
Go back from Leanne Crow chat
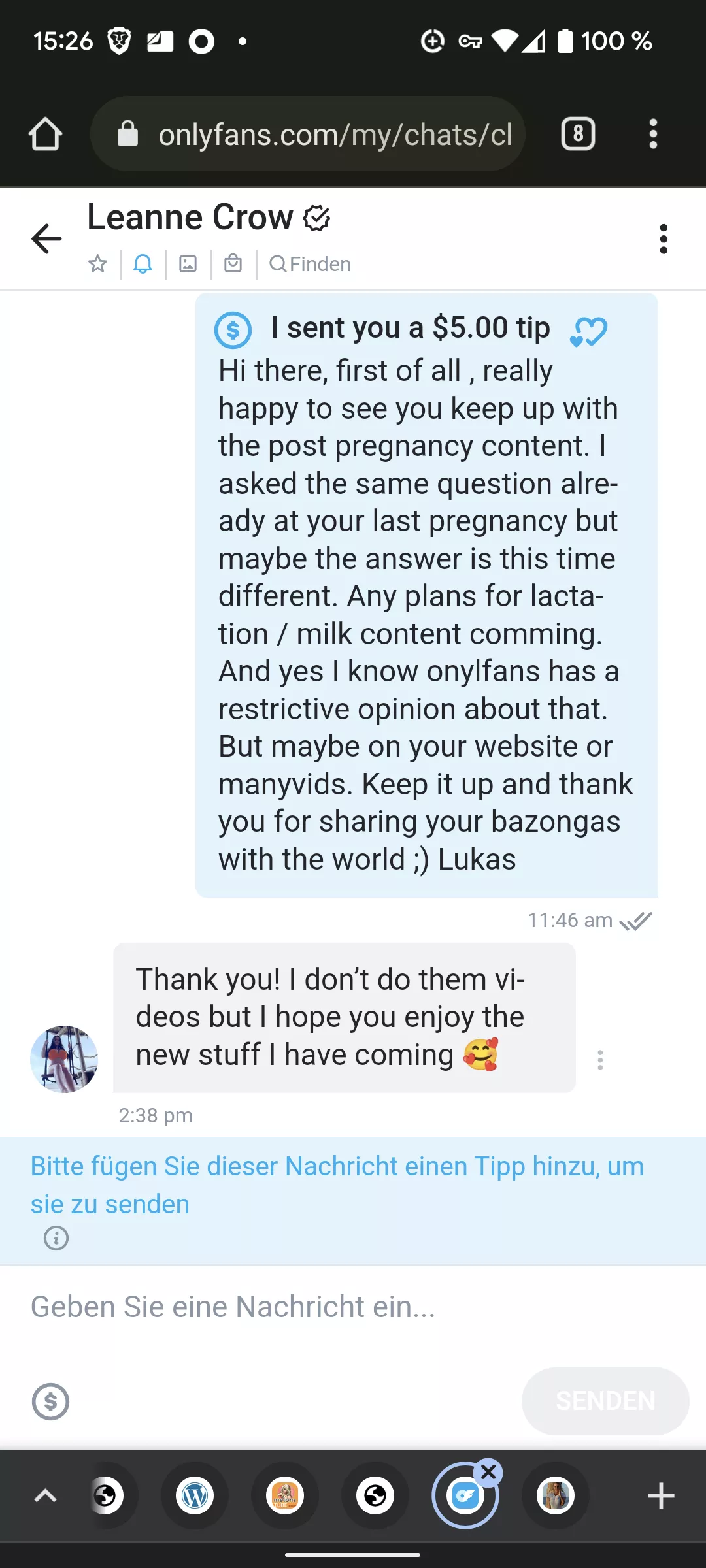tap(46, 238)
